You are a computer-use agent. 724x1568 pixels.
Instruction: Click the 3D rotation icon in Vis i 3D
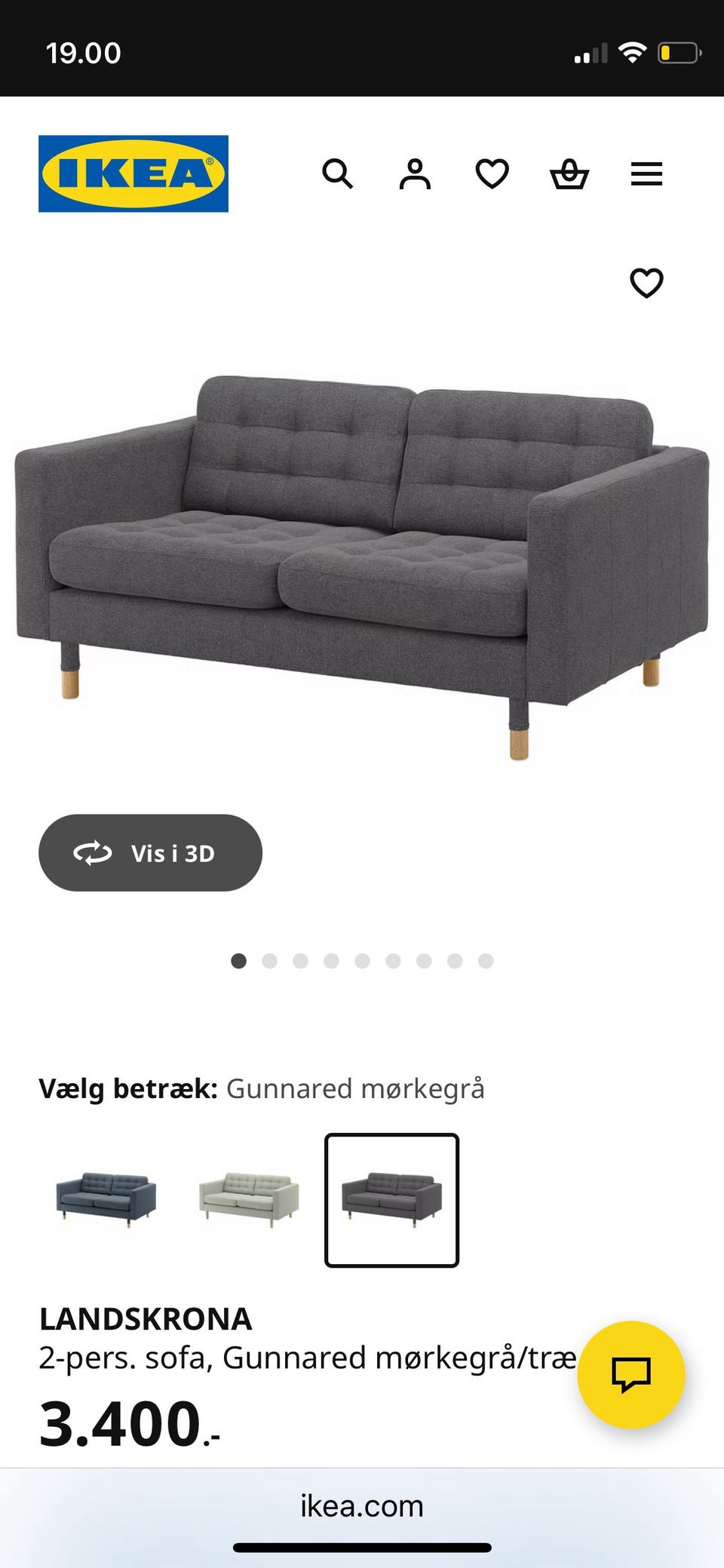pos(92,853)
